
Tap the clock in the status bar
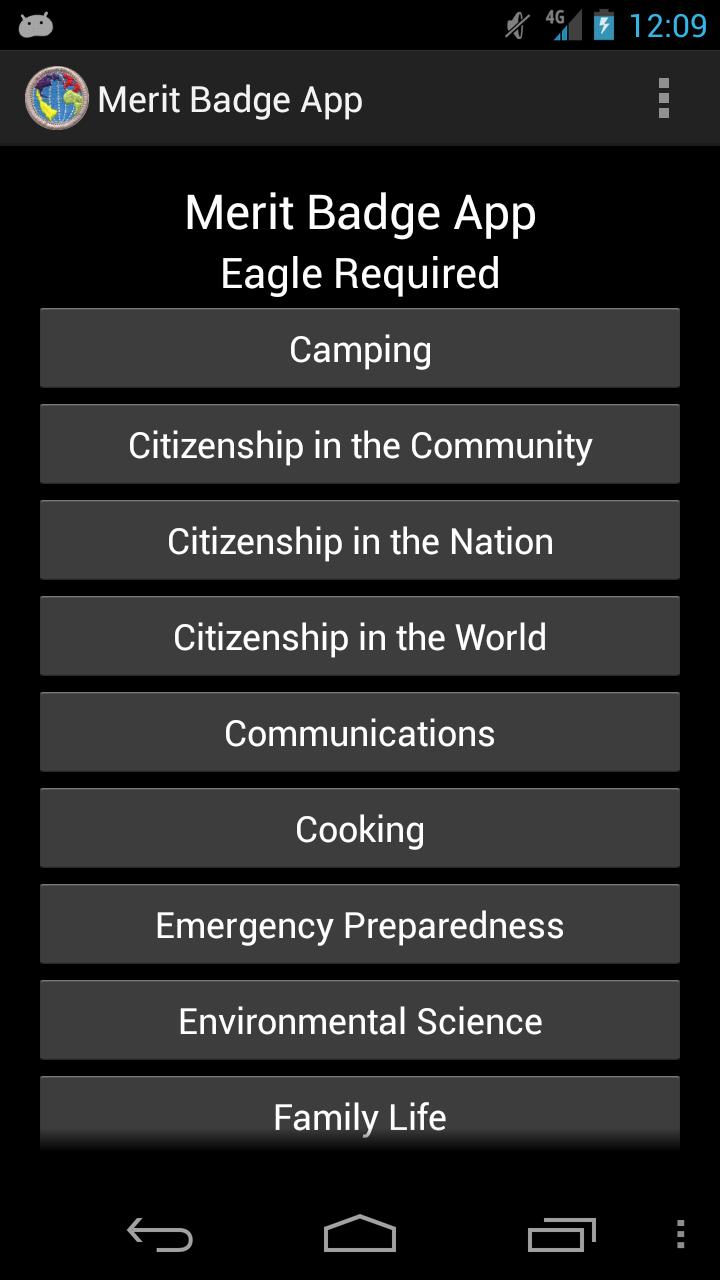point(665,23)
